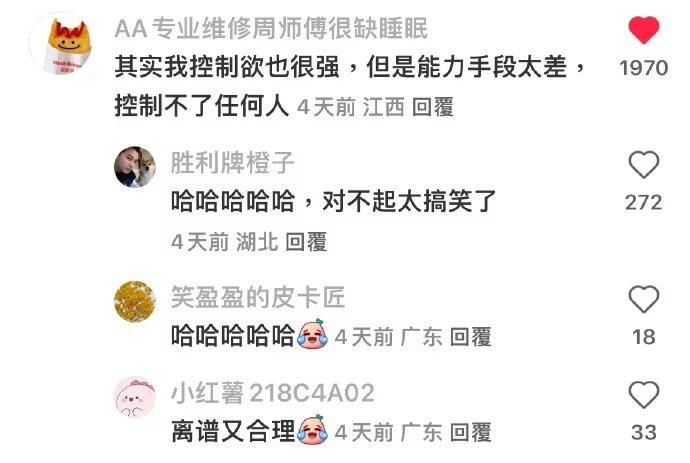View profile via username 笑盈盈的皮卡匠

click(258, 296)
